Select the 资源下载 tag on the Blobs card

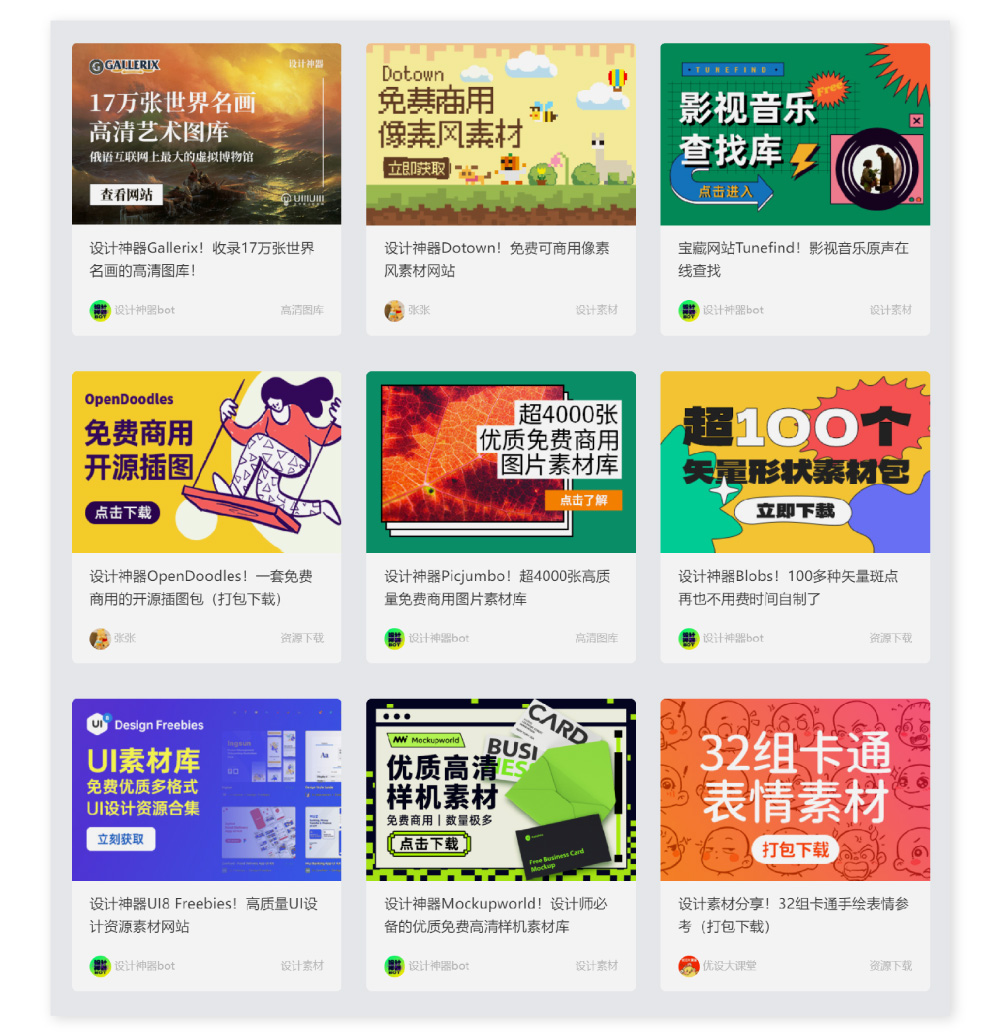pos(891,638)
